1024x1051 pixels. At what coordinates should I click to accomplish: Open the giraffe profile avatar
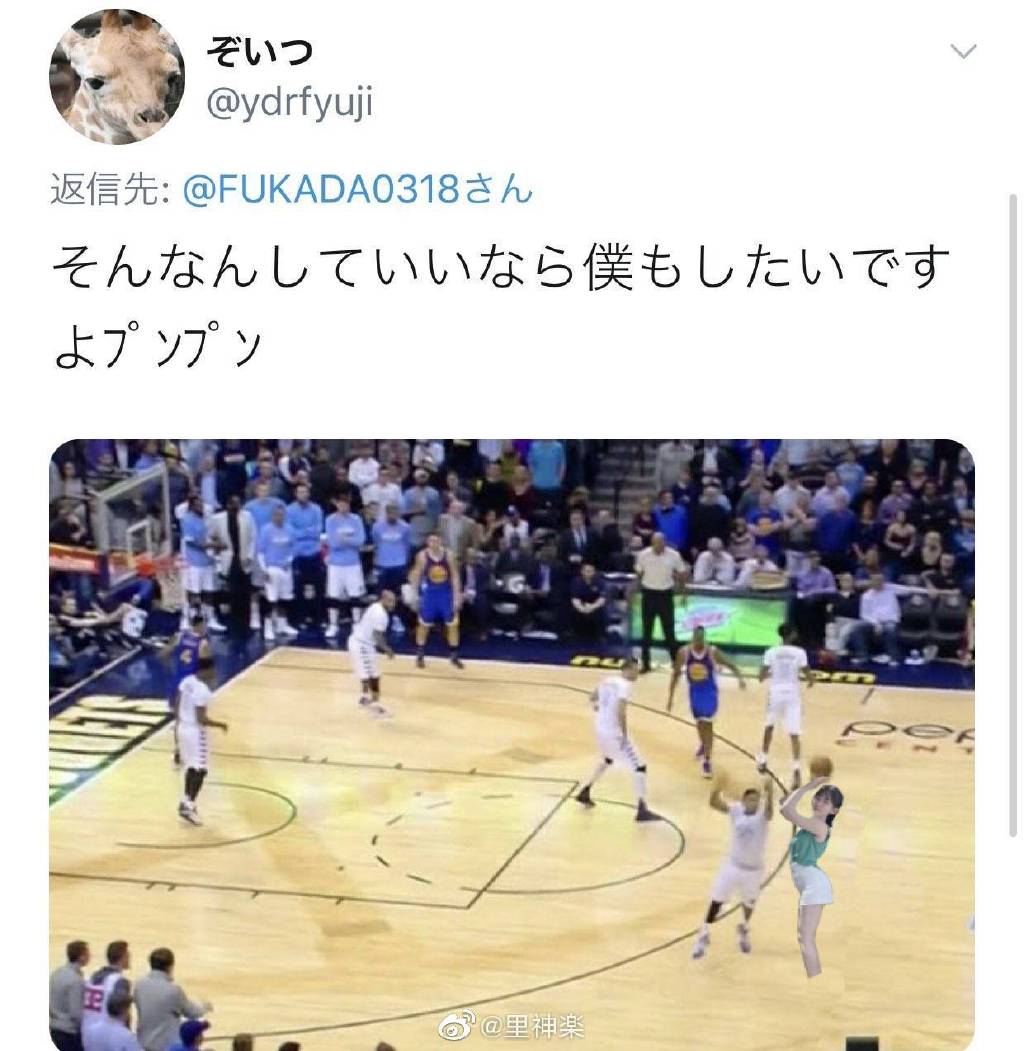(x=117, y=77)
